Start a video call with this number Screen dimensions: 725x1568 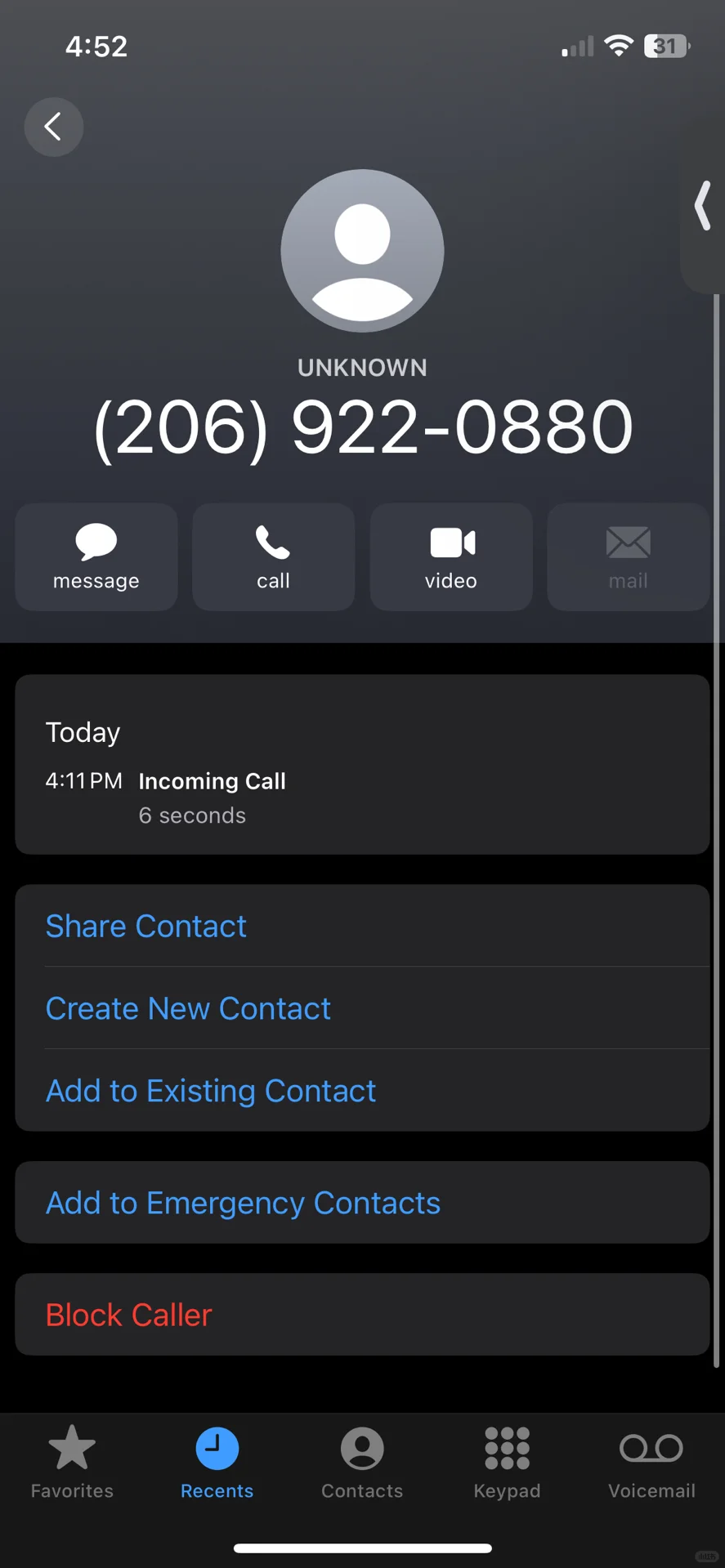[451, 556]
